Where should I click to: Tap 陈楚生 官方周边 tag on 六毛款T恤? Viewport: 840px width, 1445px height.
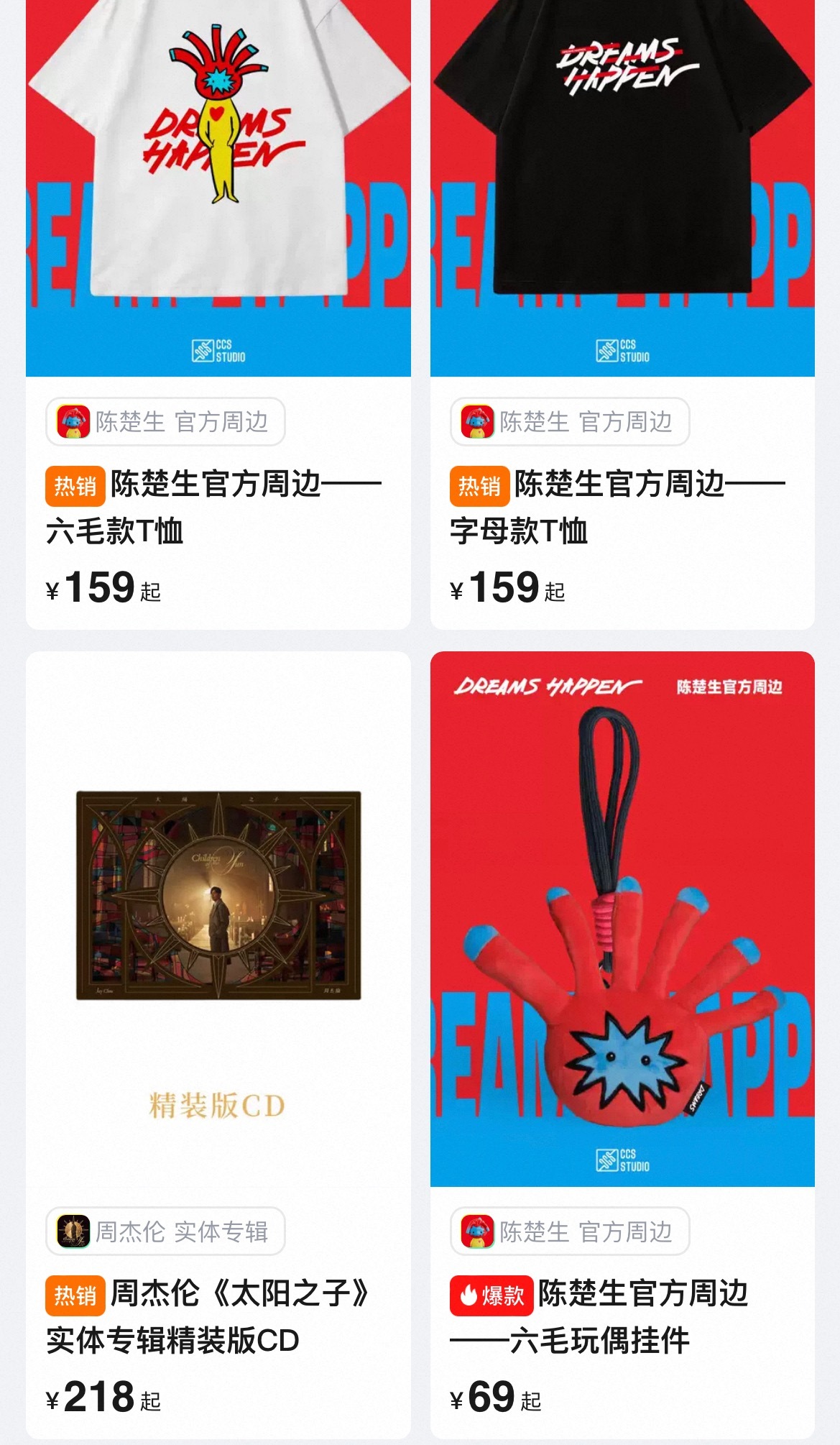coord(166,421)
